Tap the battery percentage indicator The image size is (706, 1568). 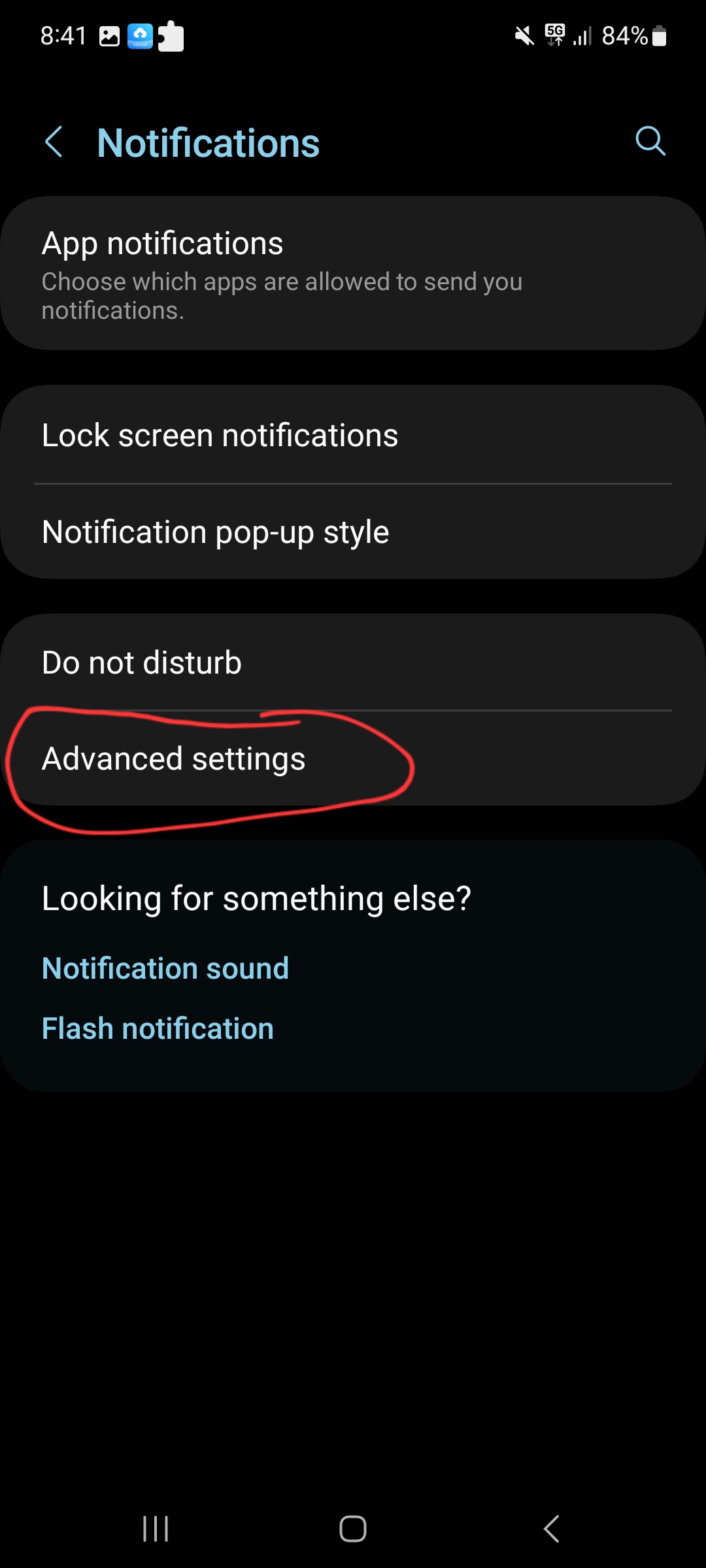[624, 36]
